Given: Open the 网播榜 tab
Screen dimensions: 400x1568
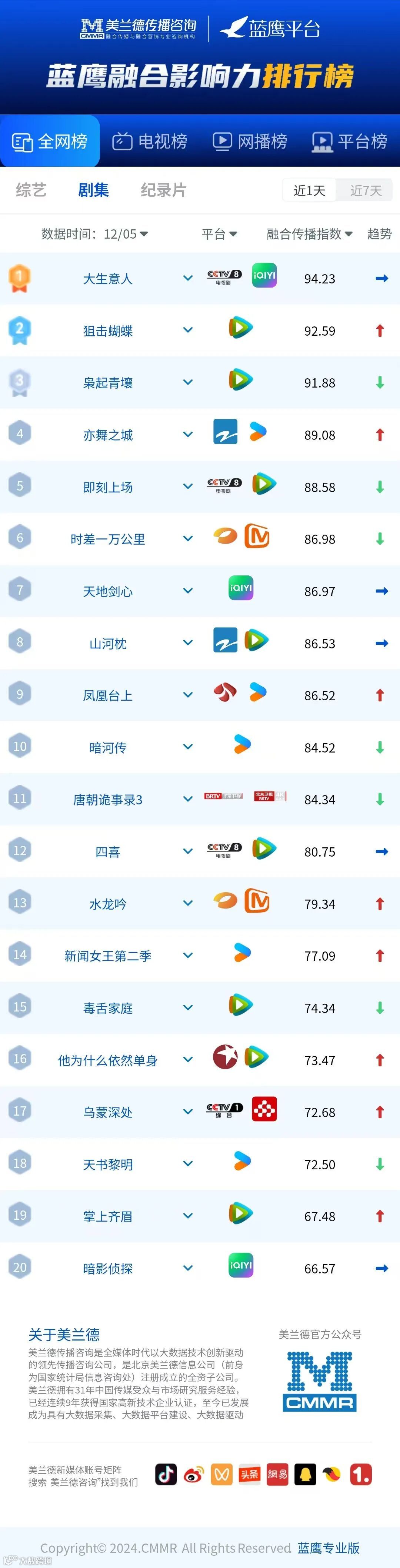Looking at the screenshot, I should (x=250, y=141).
